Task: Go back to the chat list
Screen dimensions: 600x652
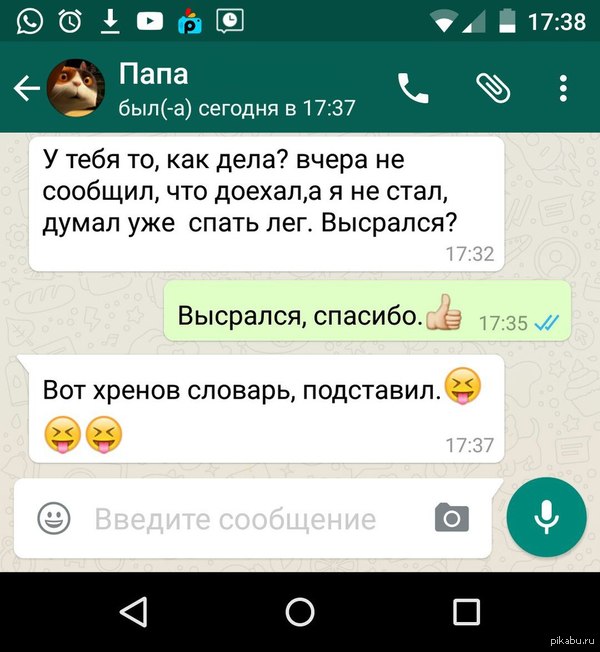Action: (25, 89)
